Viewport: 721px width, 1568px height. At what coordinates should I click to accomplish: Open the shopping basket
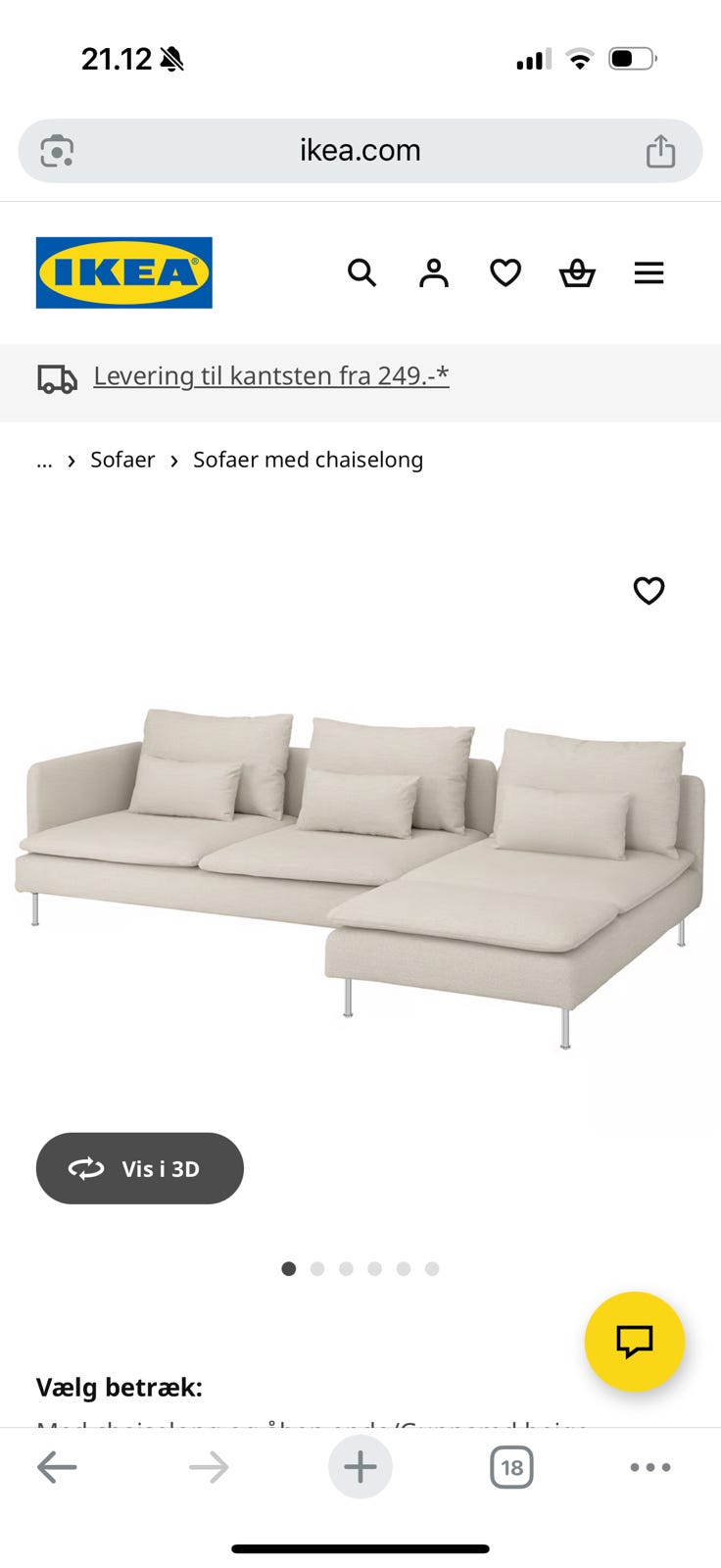(578, 272)
